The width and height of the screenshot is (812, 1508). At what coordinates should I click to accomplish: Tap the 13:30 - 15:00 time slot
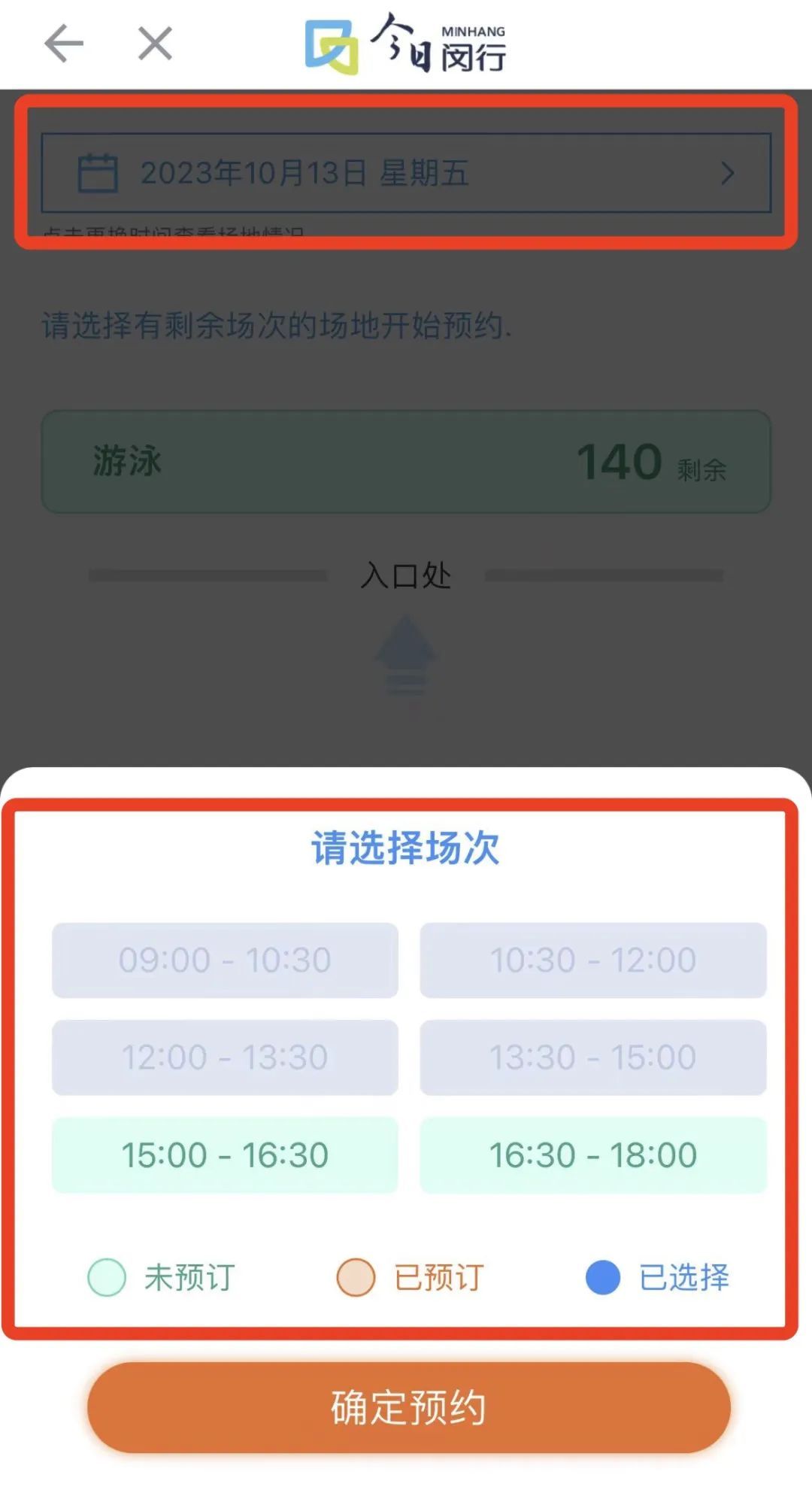(x=593, y=1057)
